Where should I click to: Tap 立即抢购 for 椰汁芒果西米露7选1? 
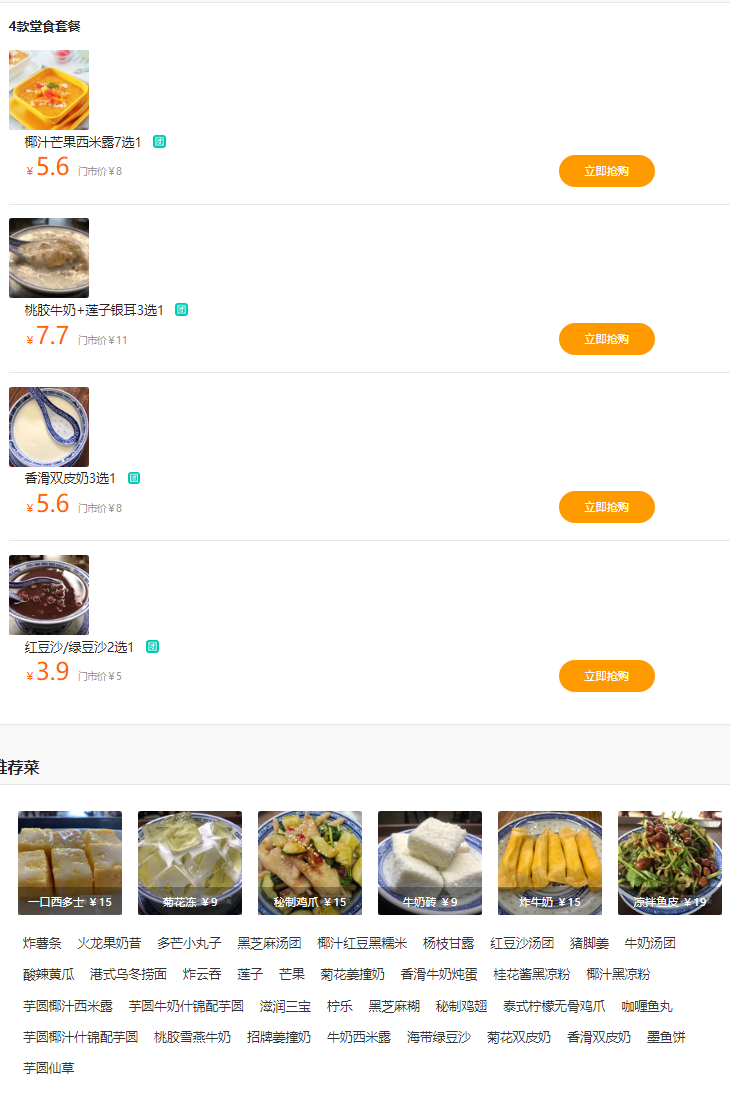tap(606, 171)
